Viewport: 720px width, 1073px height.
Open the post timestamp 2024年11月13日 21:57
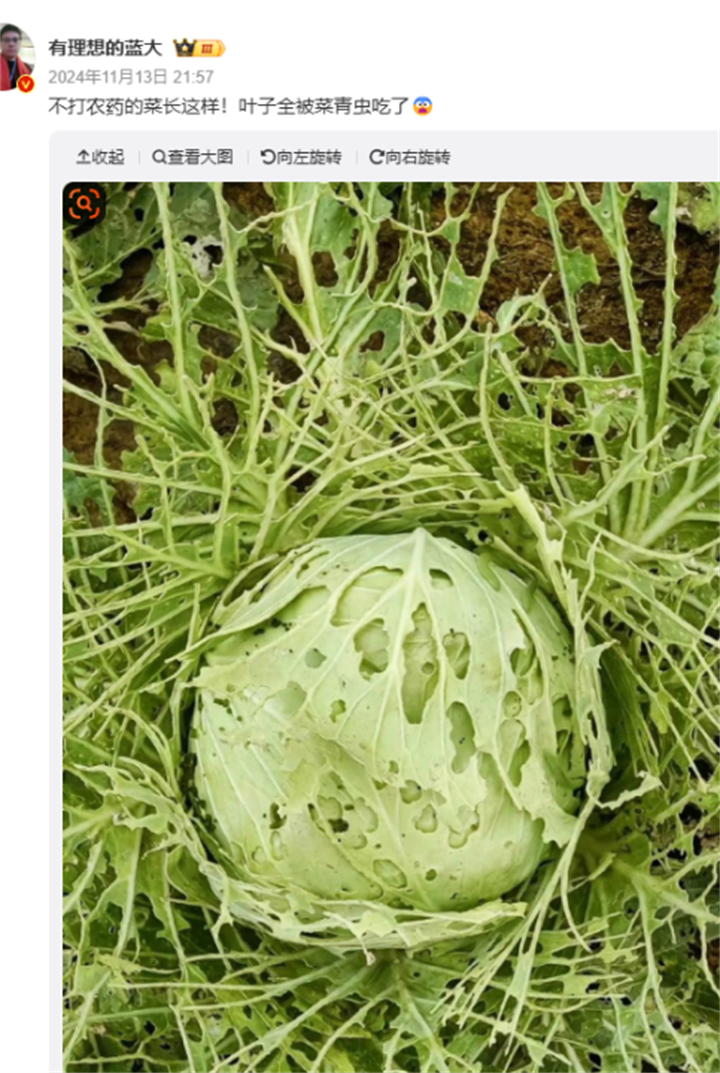point(130,77)
